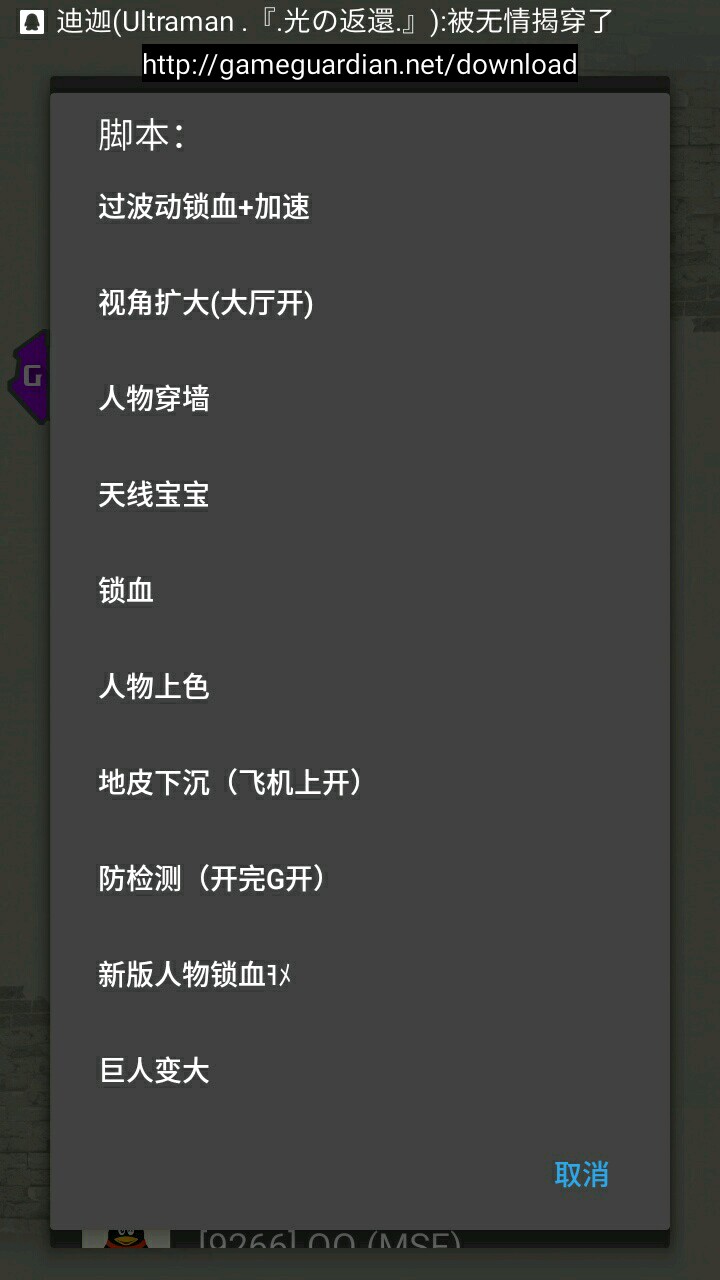Select 防检测（开完G开）

click(214, 879)
